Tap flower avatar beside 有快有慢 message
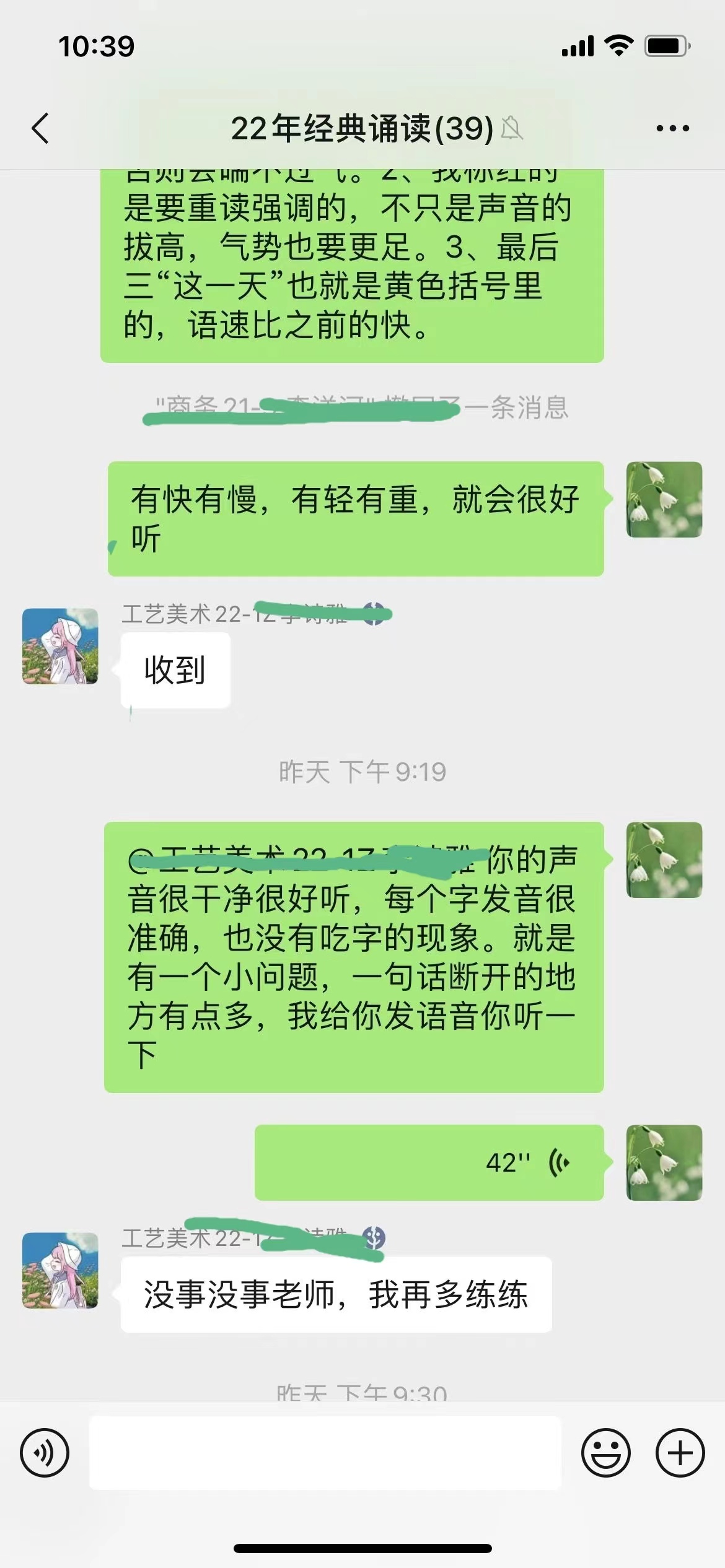 664,499
